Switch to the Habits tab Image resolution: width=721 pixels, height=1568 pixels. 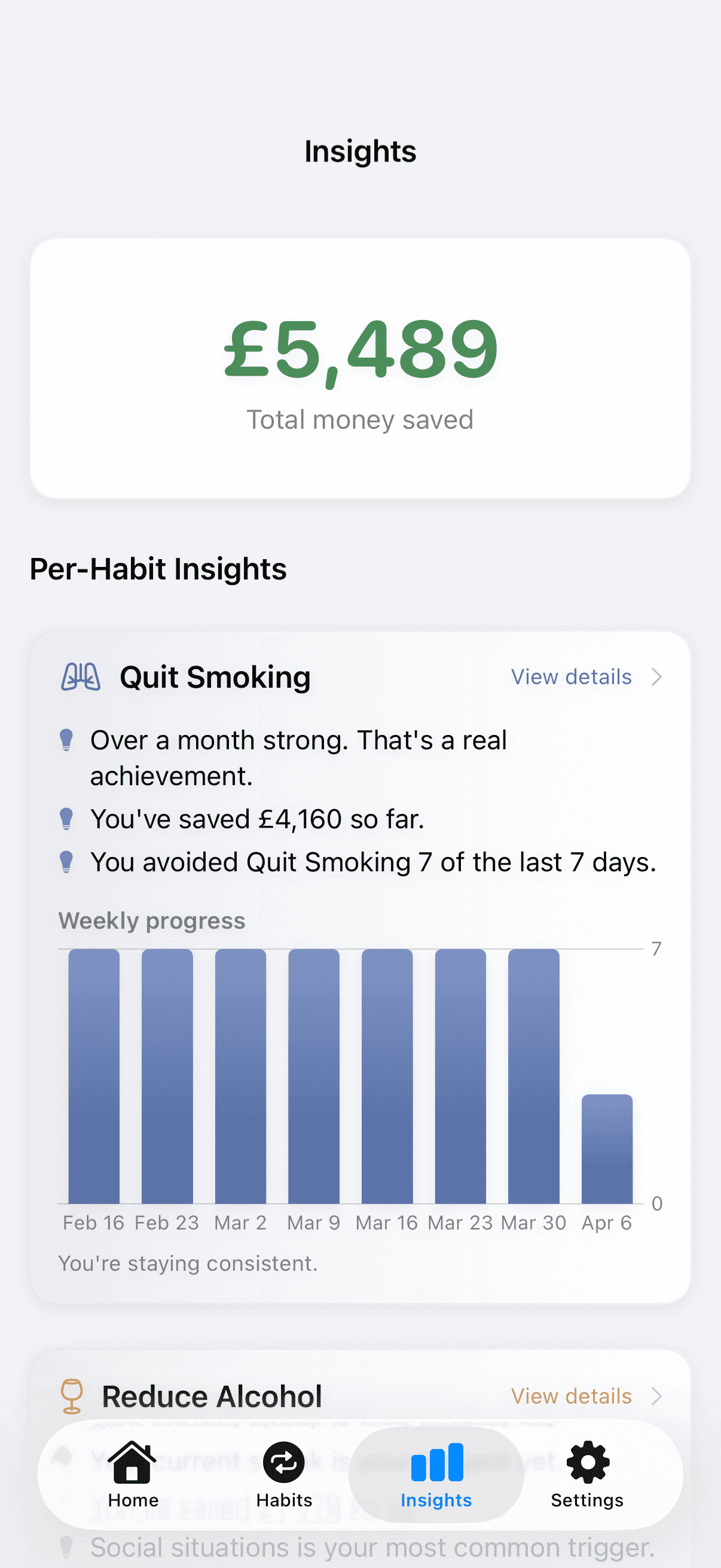point(284,1474)
